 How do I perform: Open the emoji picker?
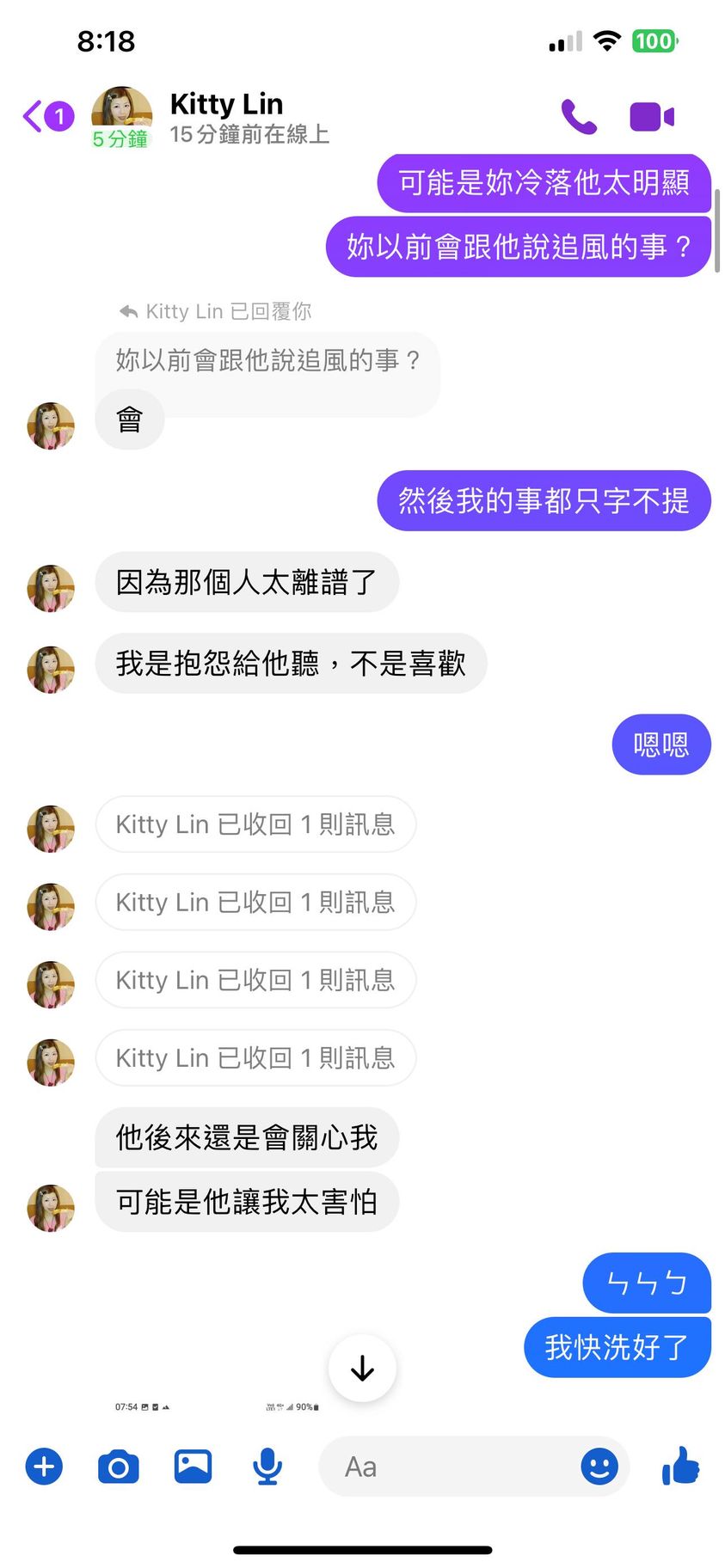point(599,1467)
